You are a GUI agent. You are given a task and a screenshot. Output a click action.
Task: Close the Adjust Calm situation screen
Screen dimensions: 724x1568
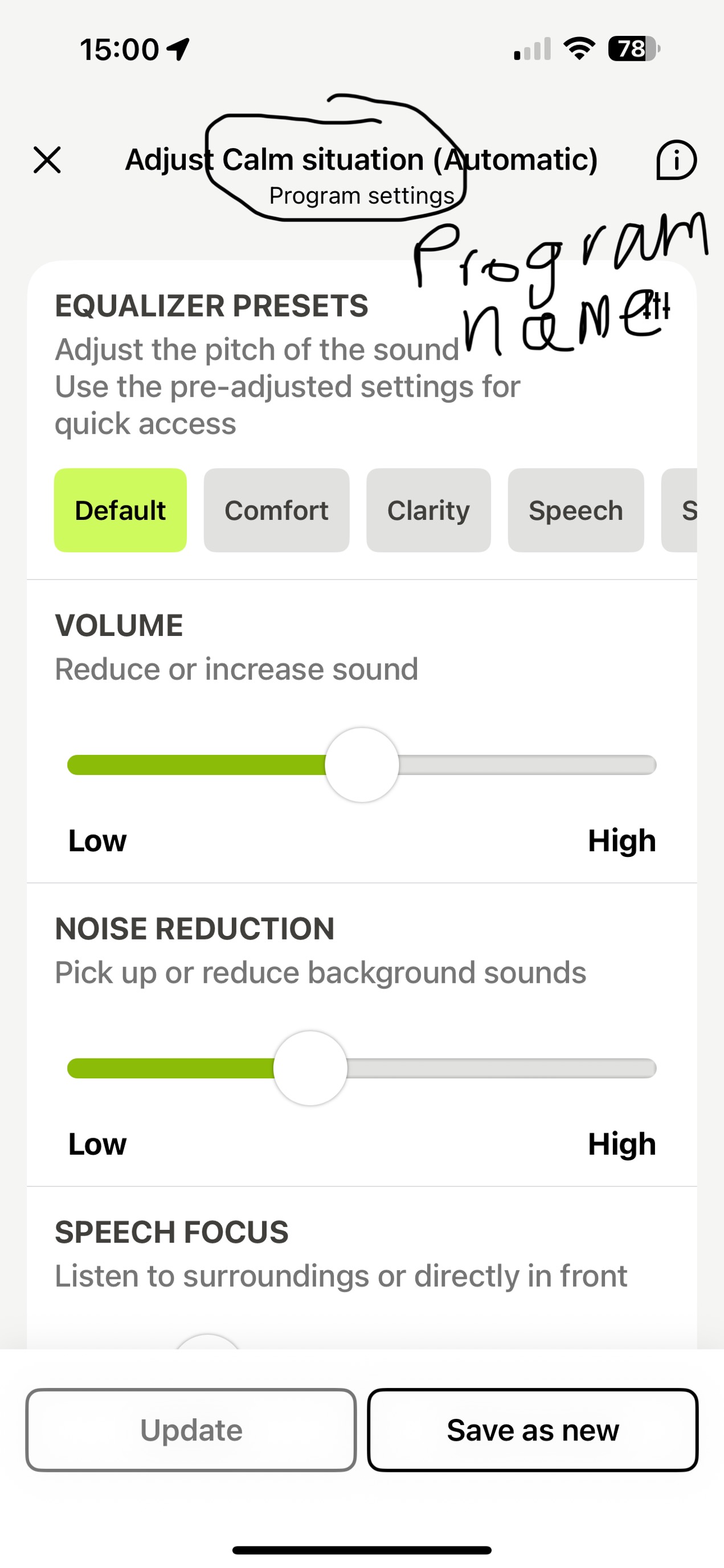(47, 160)
